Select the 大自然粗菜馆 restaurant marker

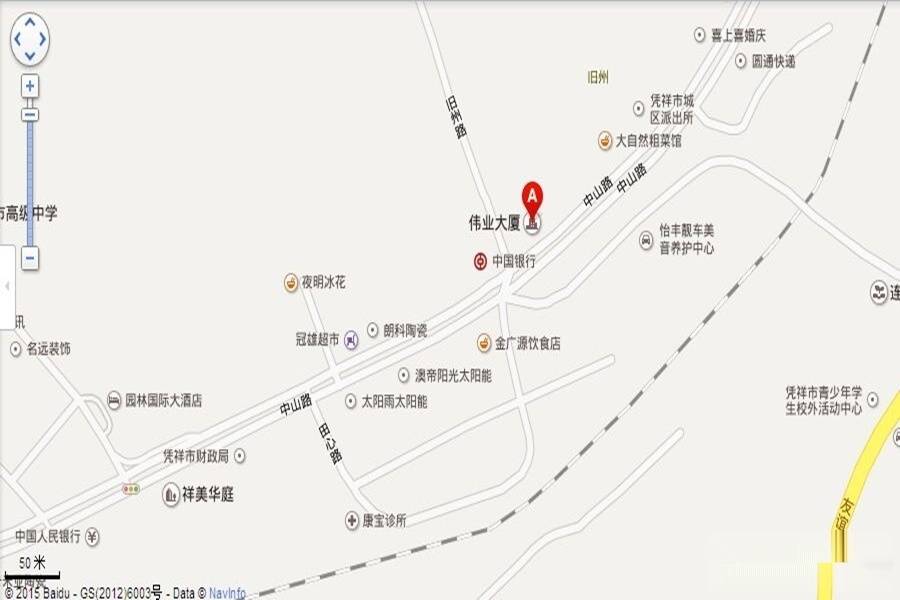click(x=605, y=141)
